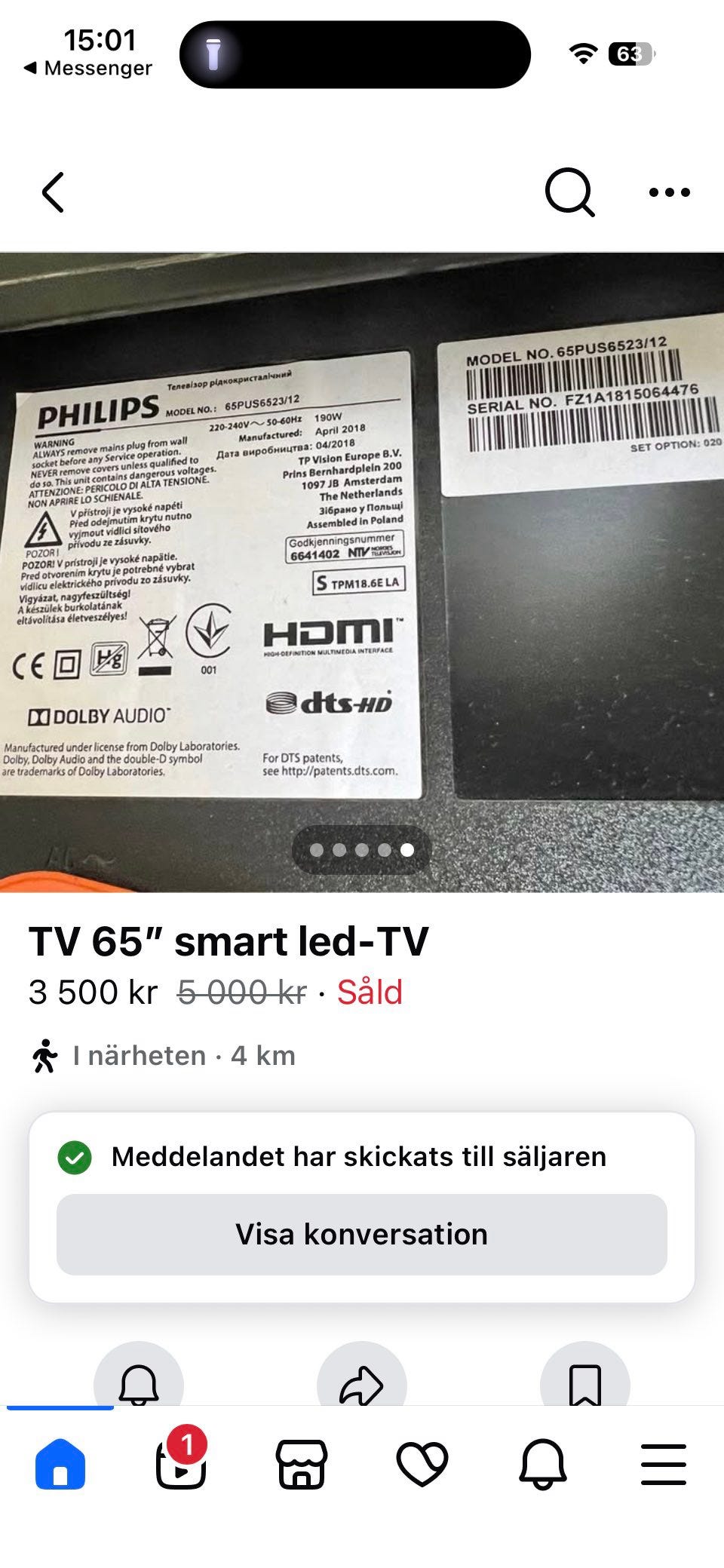Switch to the Home tab
The image size is (724, 1568).
[x=60, y=1464]
